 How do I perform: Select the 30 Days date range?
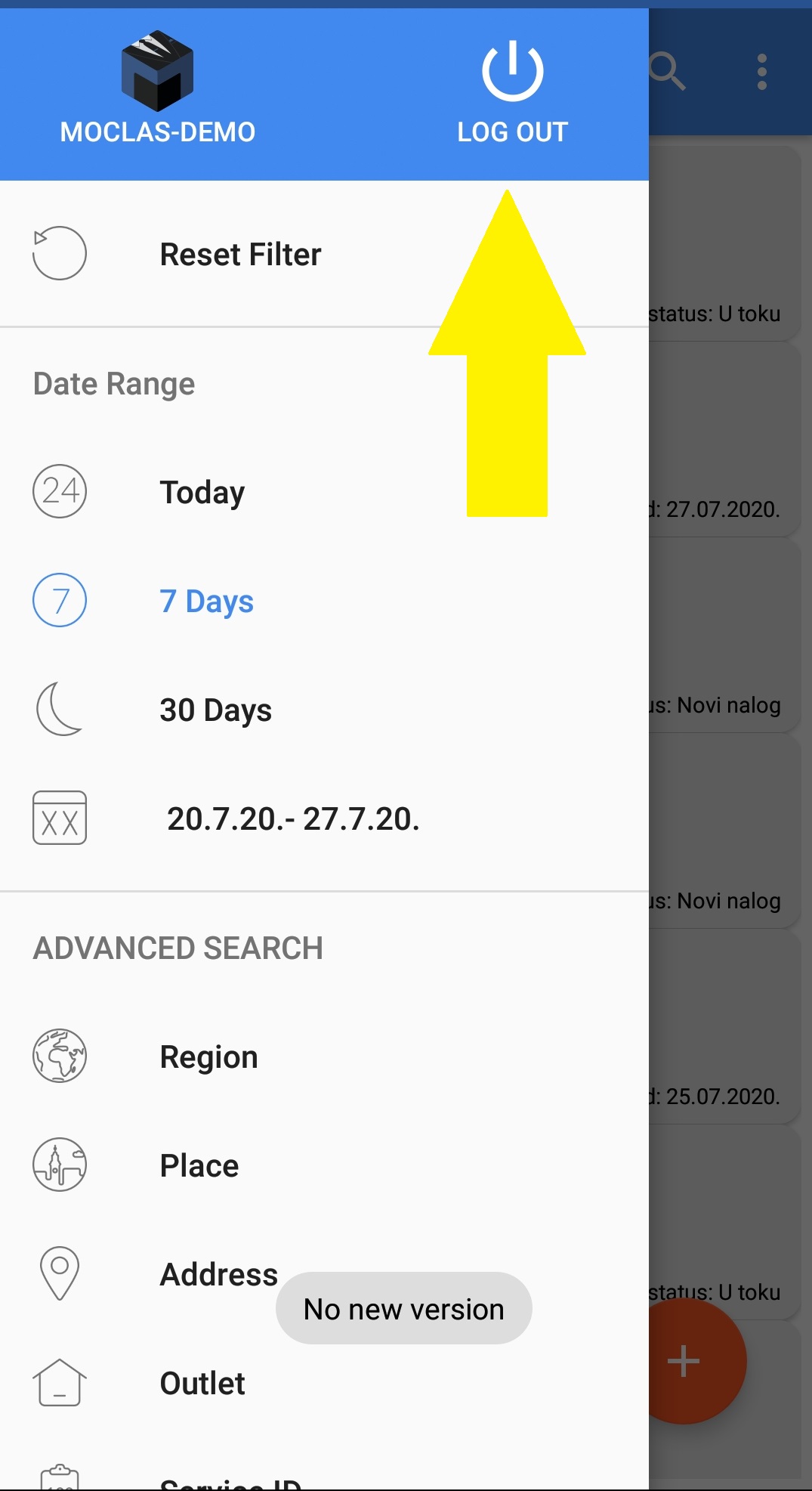(x=215, y=710)
